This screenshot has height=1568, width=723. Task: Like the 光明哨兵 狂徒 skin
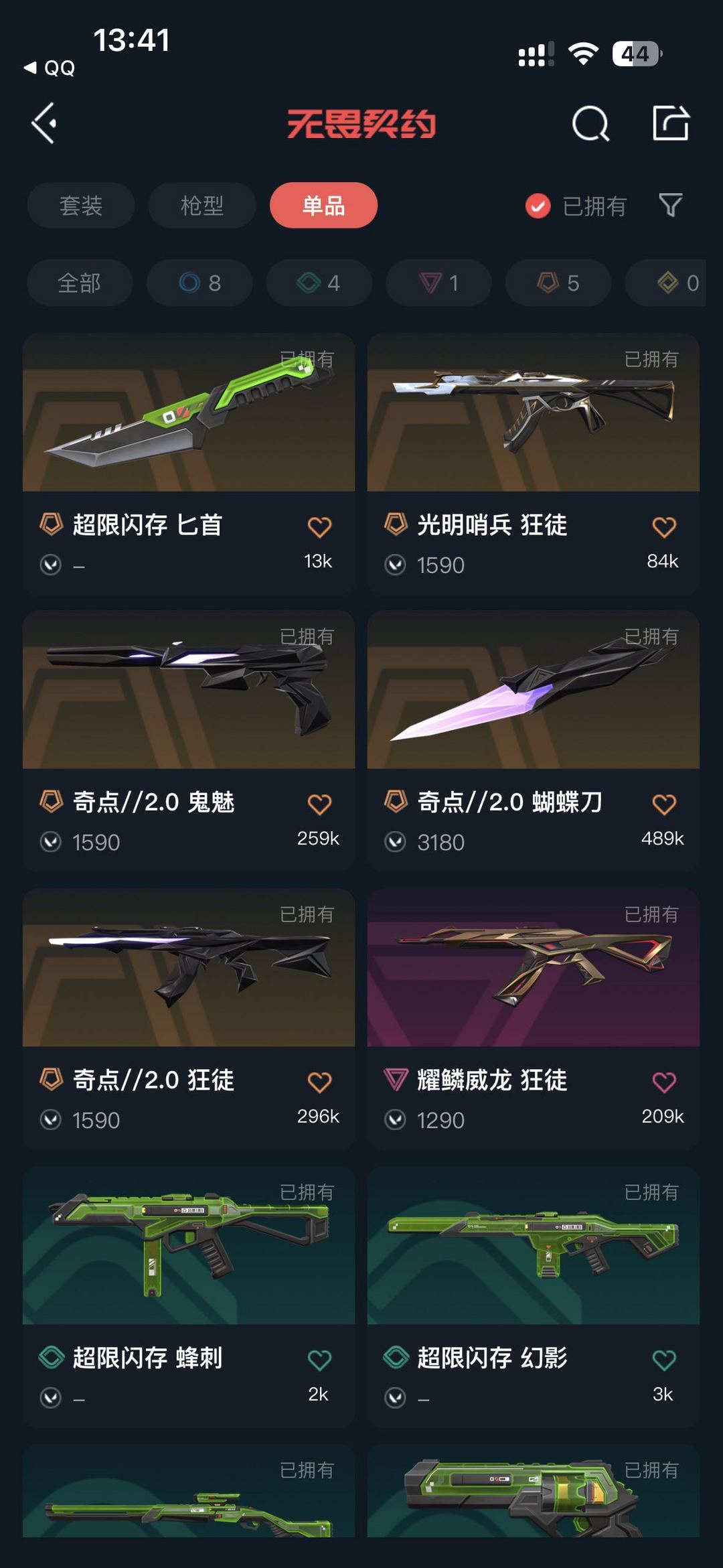(x=664, y=527)
